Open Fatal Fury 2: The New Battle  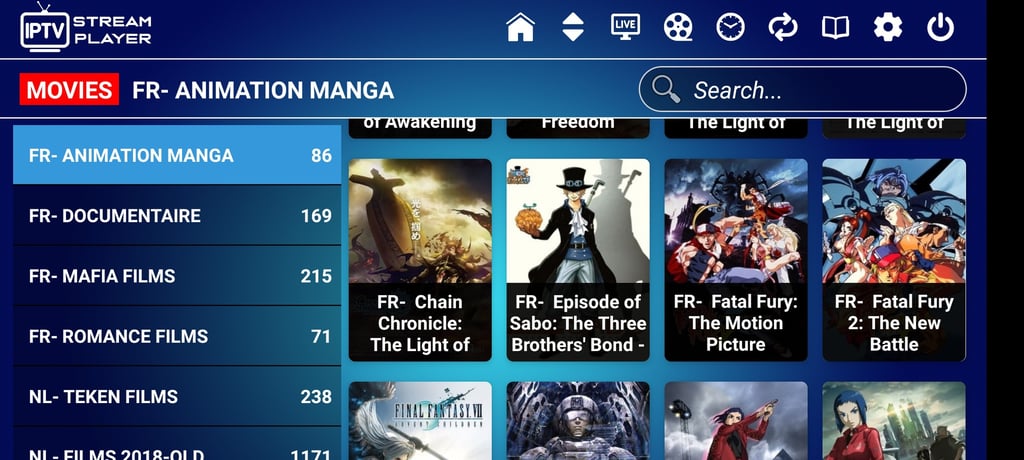[894, 260]
